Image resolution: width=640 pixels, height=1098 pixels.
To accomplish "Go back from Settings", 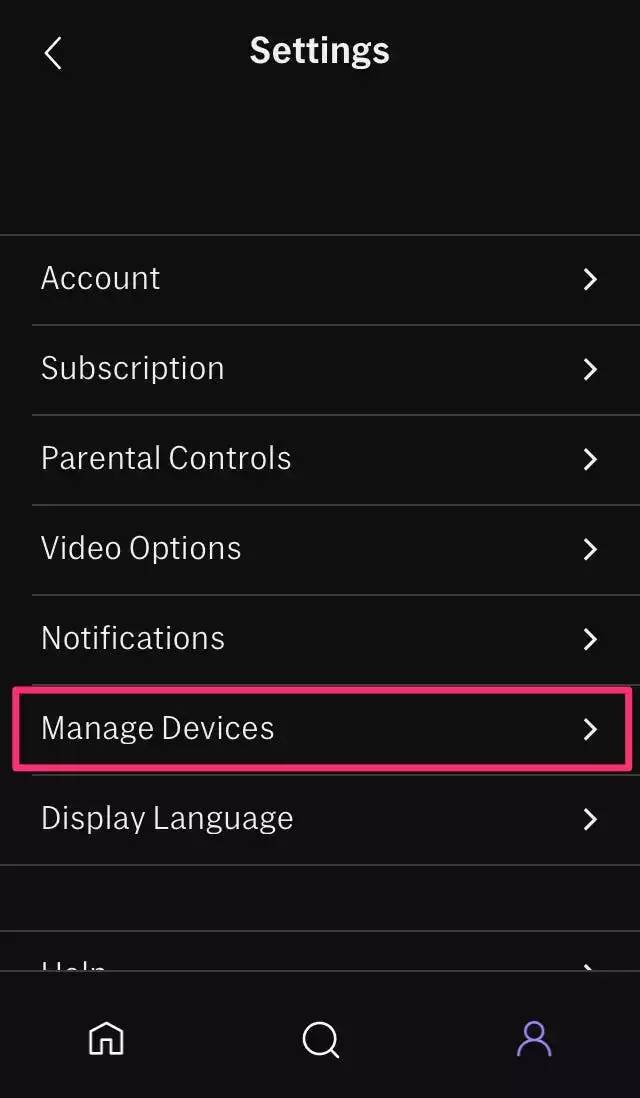I will [54, 53].
